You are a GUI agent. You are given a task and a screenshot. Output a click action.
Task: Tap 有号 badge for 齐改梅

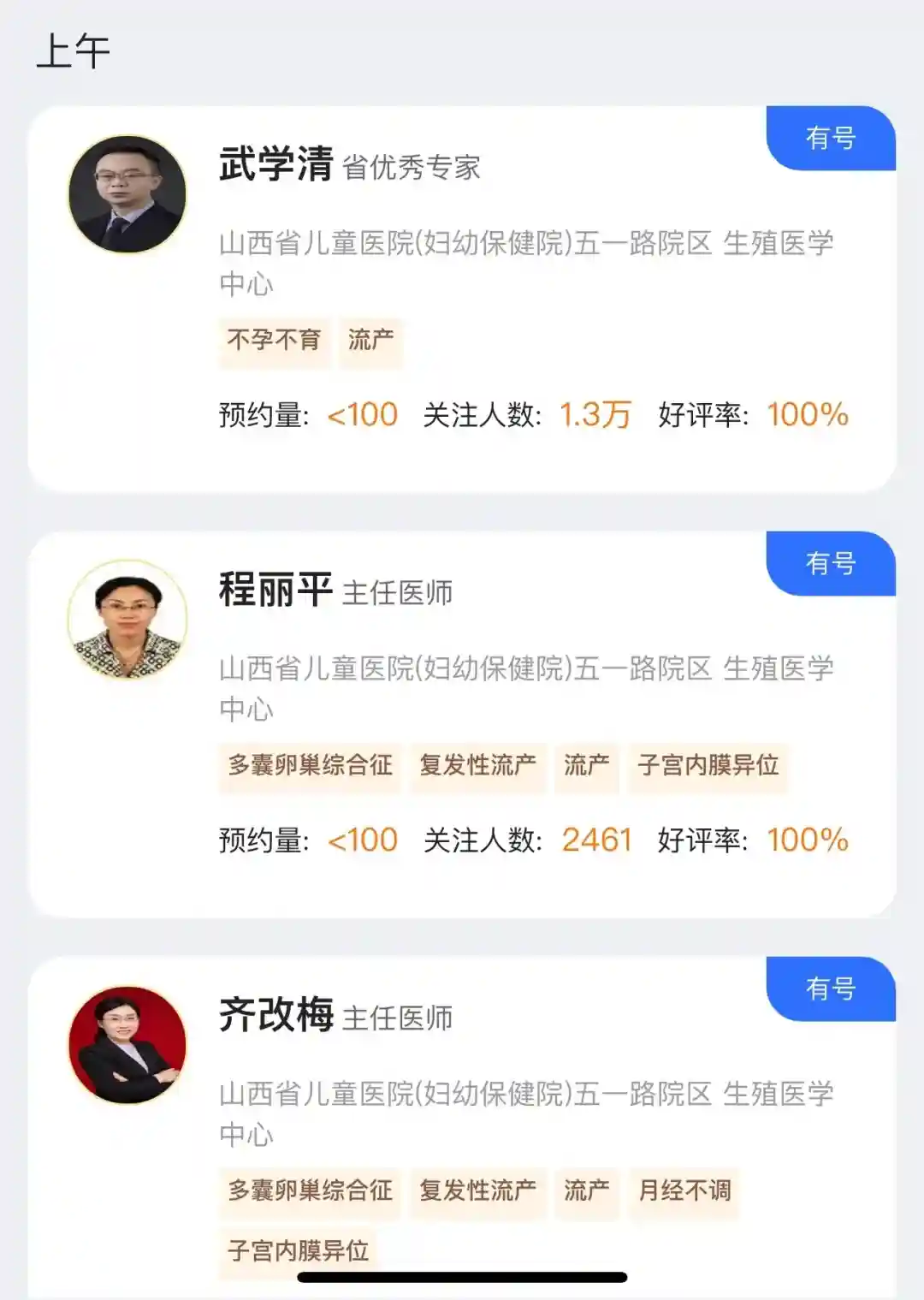click(830, 988)
